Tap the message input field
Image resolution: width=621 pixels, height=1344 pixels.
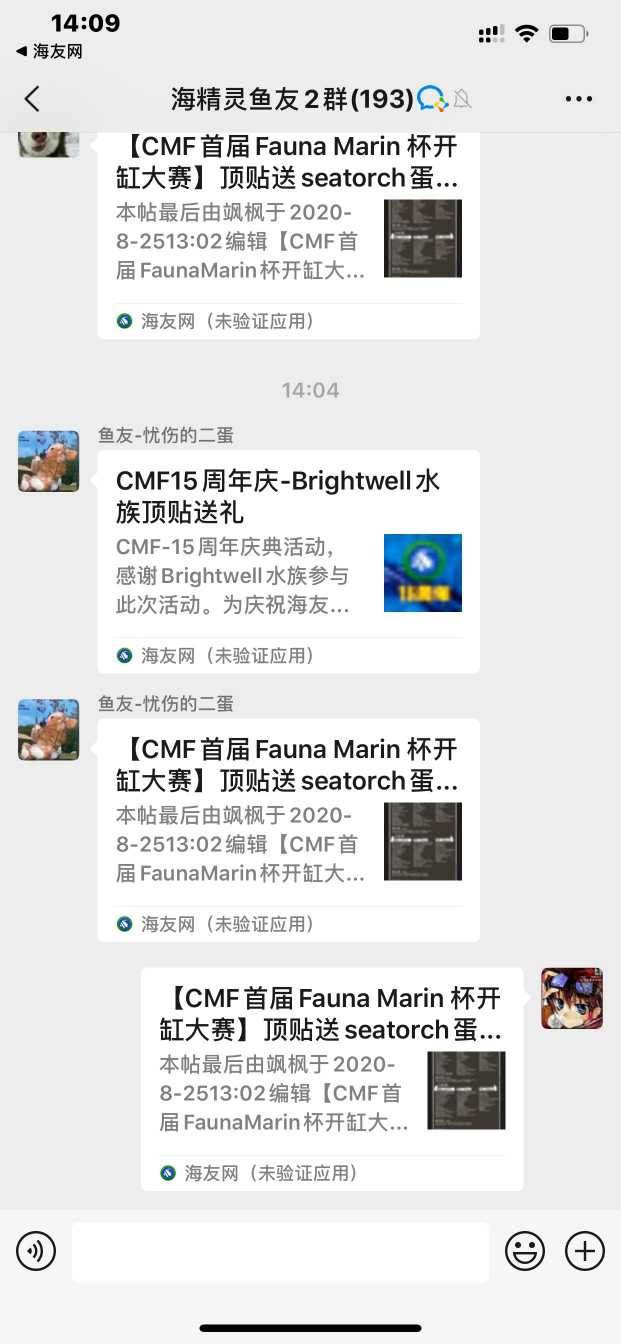coord(280,1251)
